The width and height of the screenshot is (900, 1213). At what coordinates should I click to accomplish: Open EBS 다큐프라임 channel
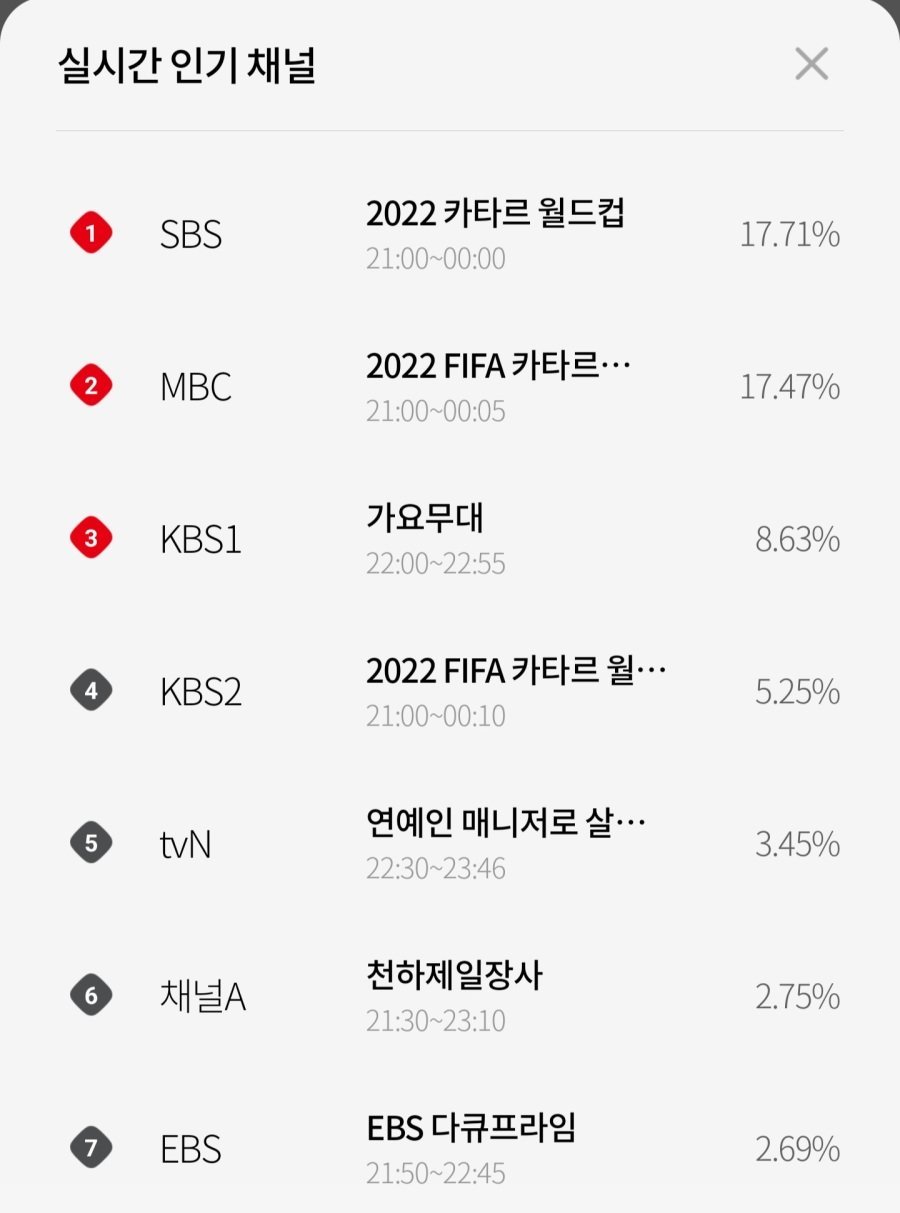point(450,1148)
